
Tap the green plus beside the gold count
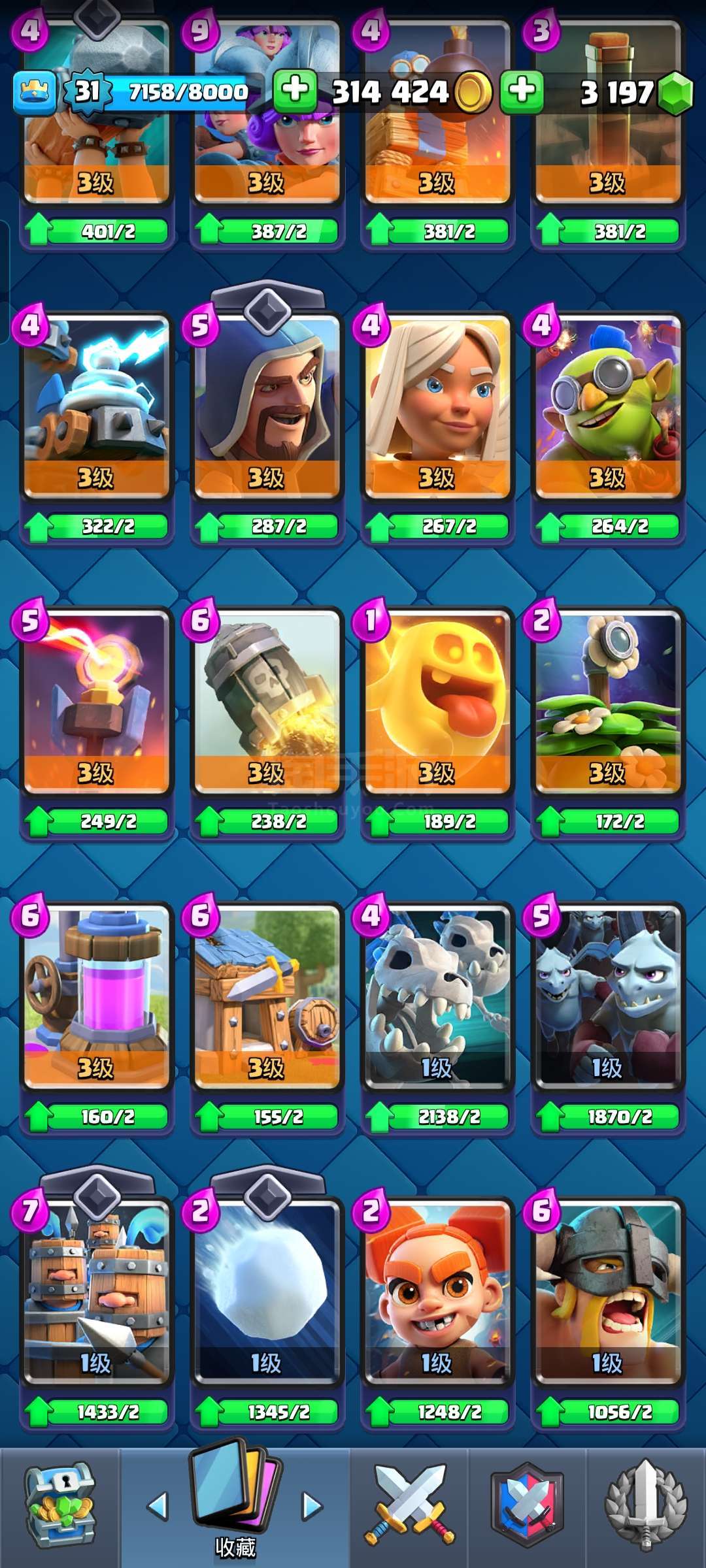pyautogui.click(x=295, y=90)
